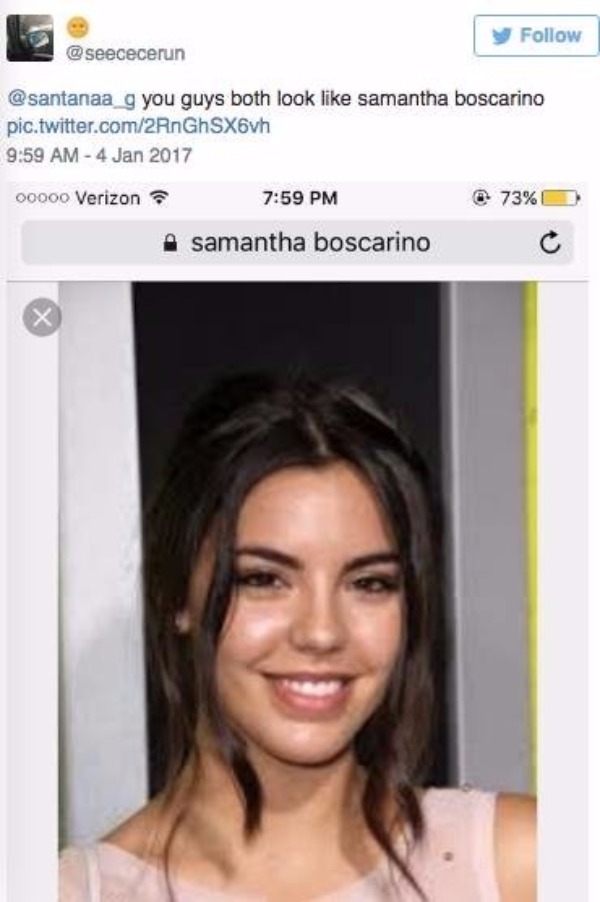Open the pic.twitter.com/2RnGhSX6vh link

pyautogui.click(x=139, y=127)
